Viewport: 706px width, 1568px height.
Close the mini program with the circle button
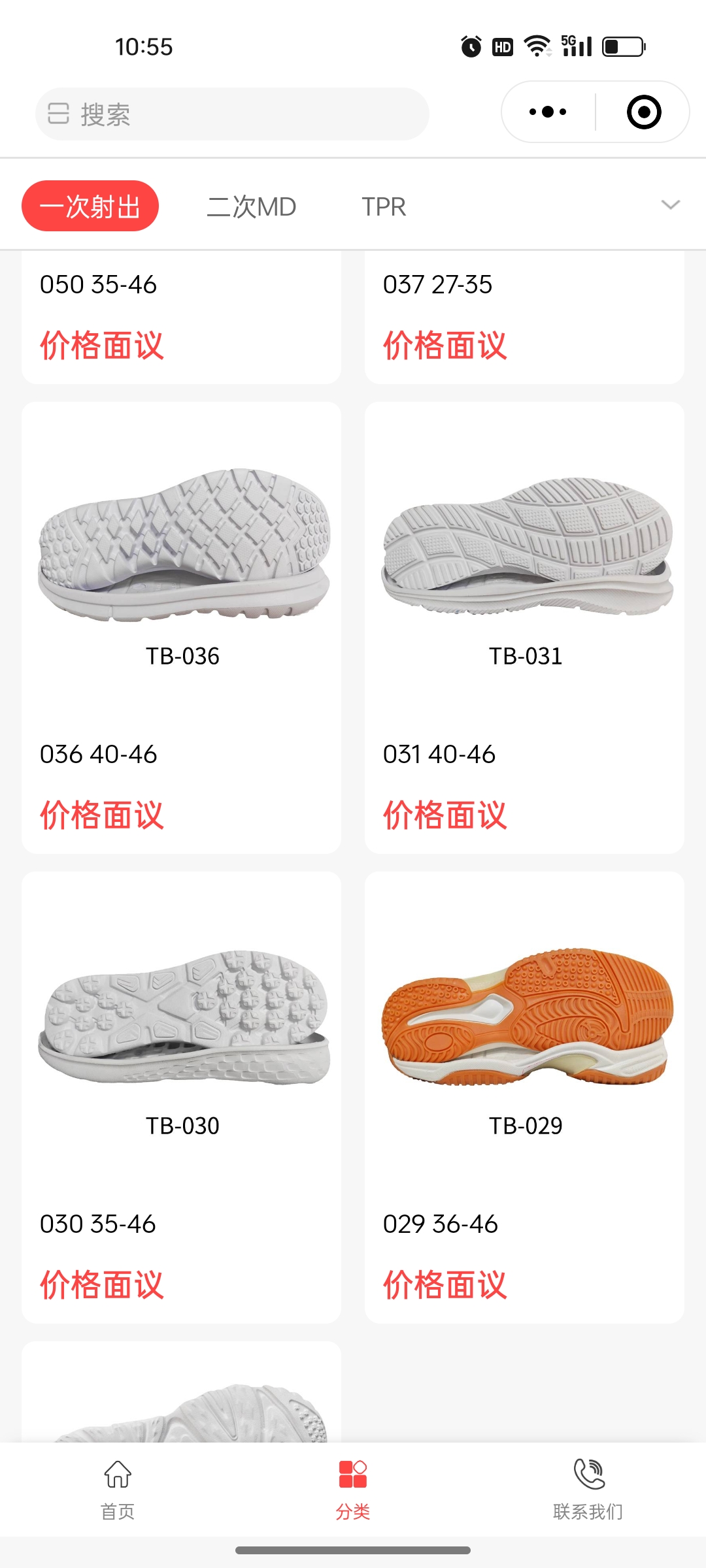(x=644, y=112)
